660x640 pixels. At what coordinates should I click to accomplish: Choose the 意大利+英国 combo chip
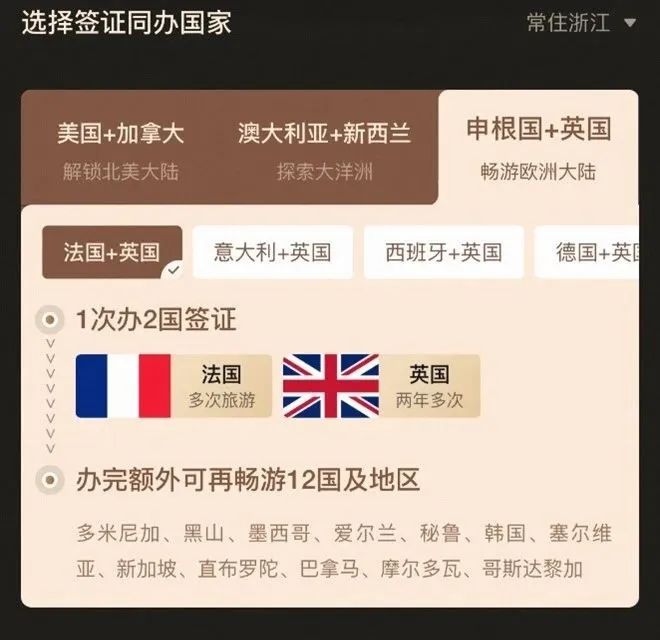(272, 252)
